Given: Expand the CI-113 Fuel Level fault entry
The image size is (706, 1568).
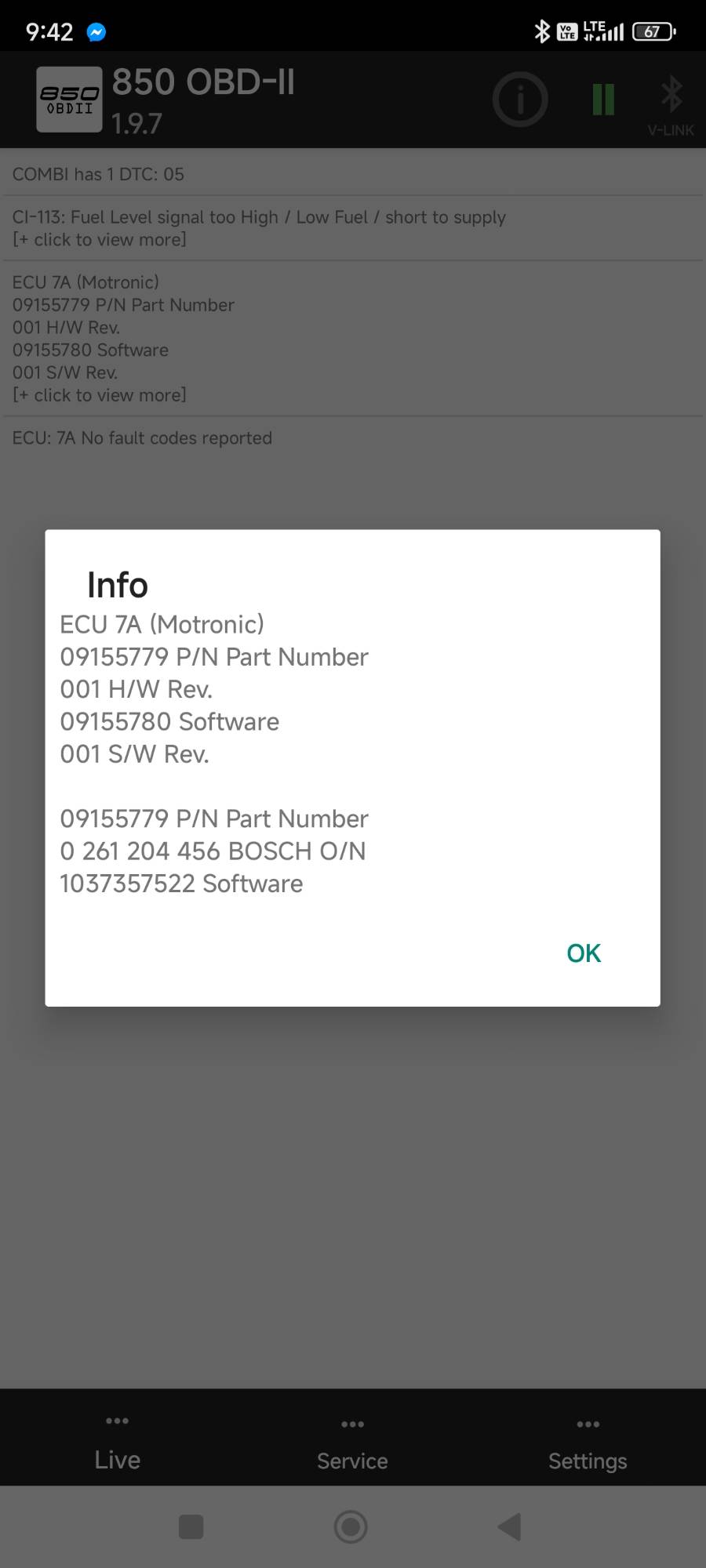Looking at the screenshot, I should (259, 227).
